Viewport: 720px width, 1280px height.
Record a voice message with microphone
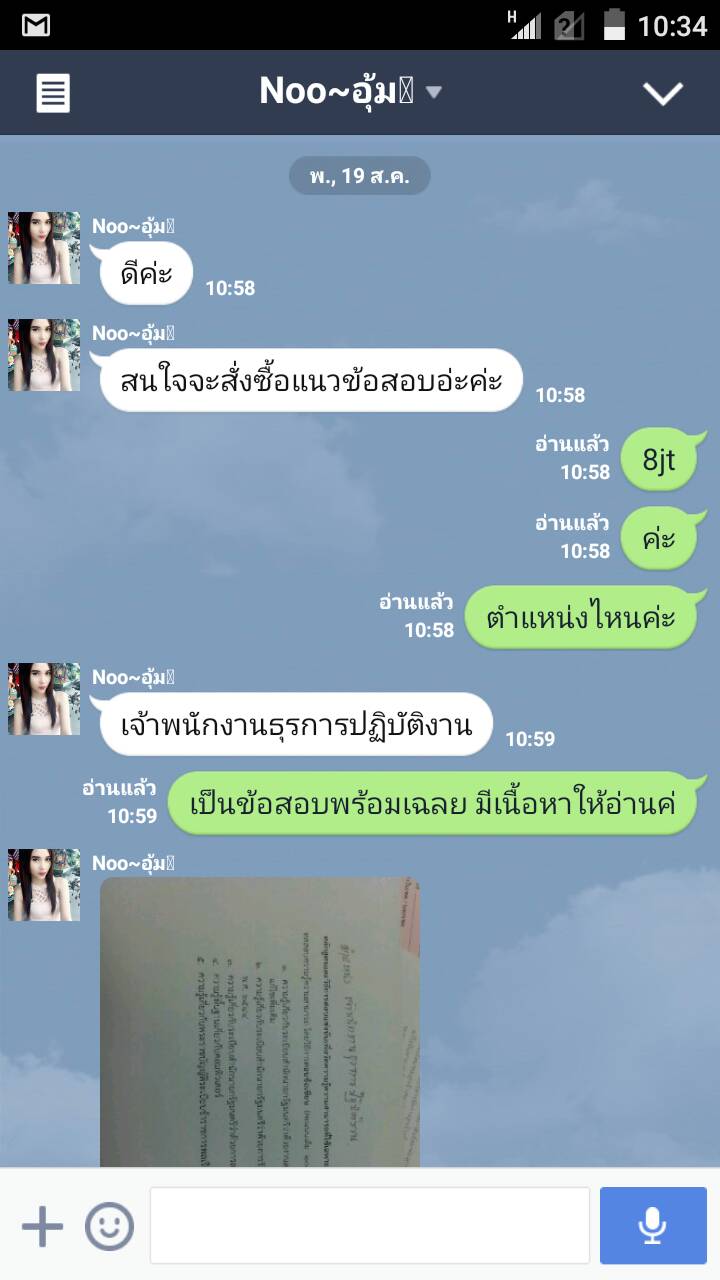(x=653, y=1226)
